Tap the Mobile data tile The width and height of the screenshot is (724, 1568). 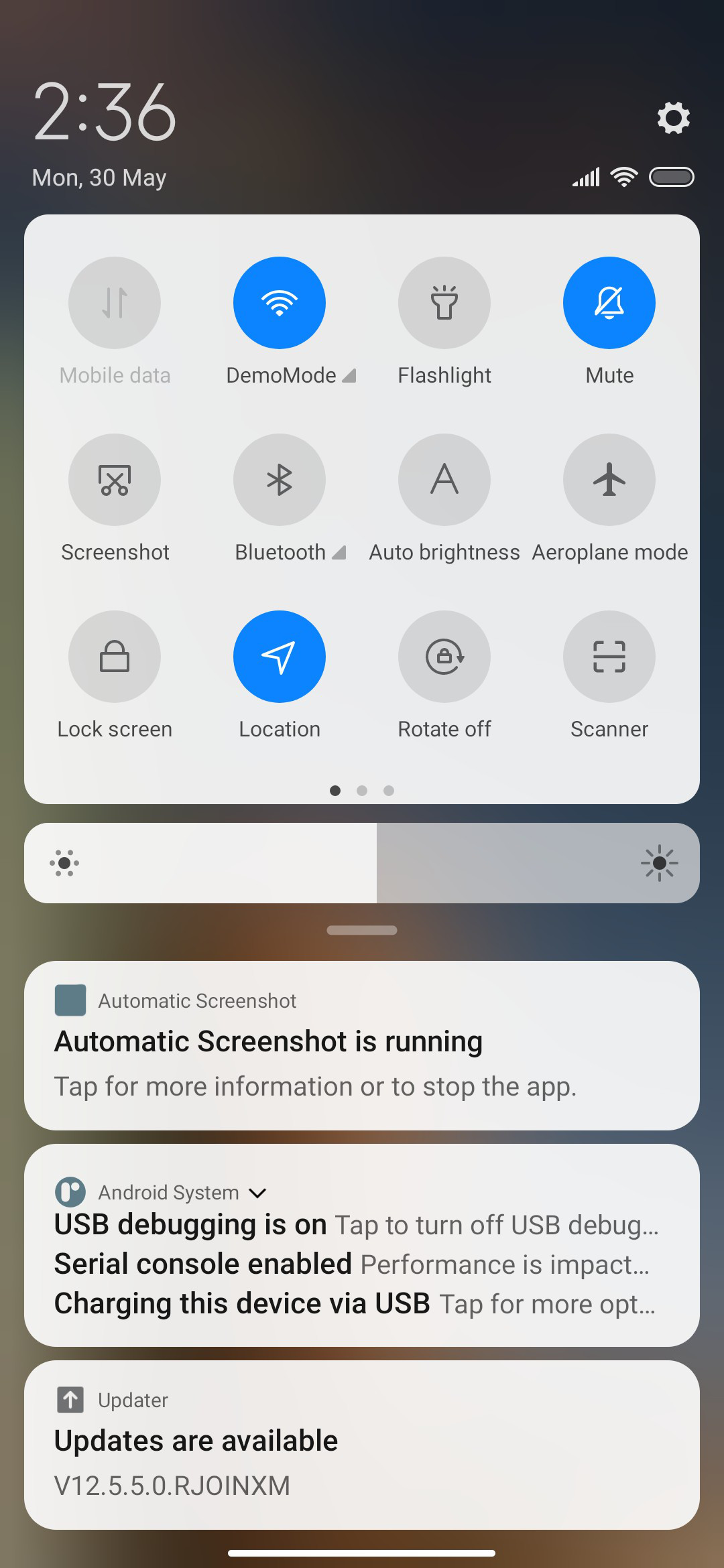click(115, 303)
